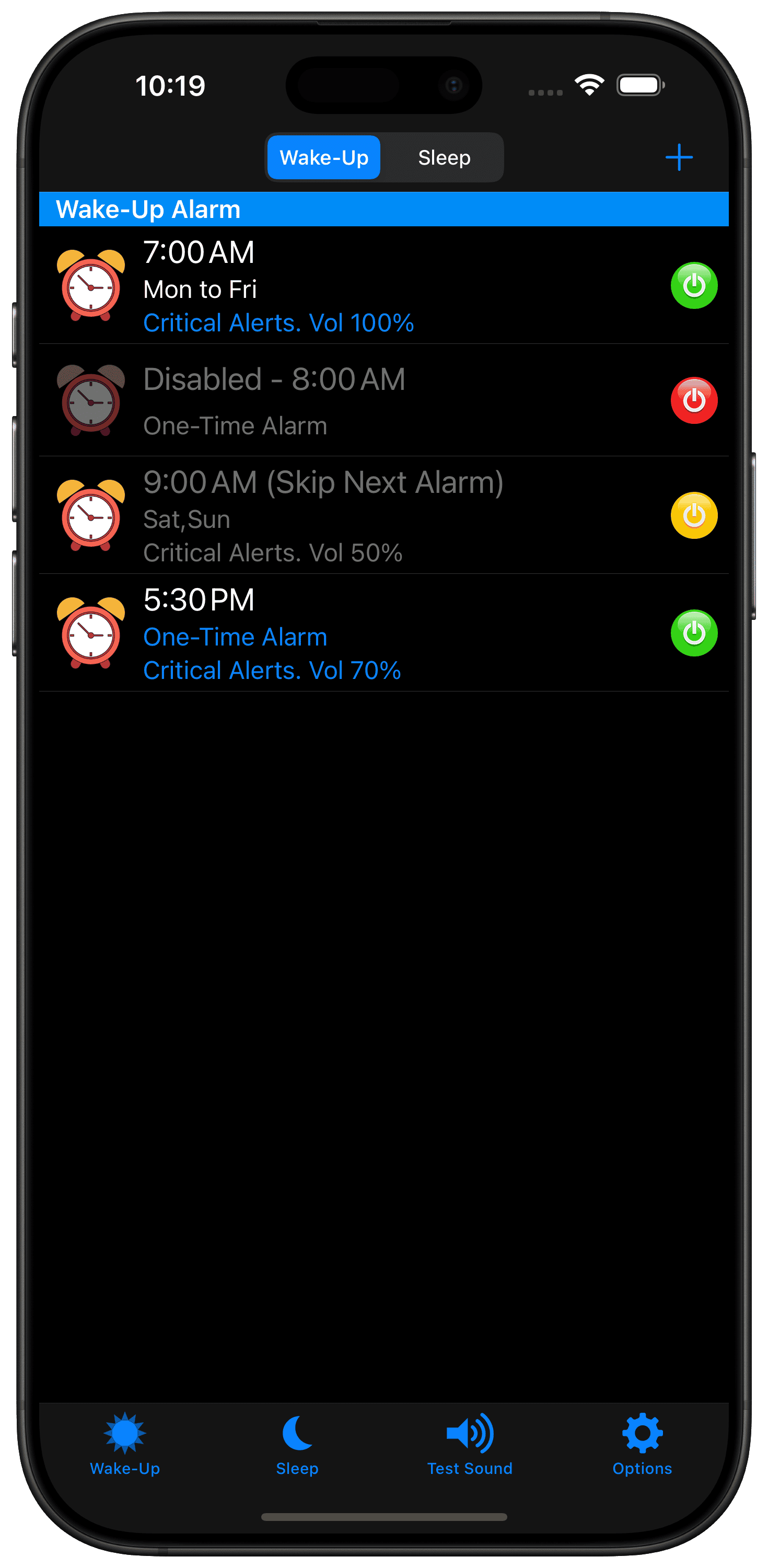Open the 9:00 AM Sat,Sun alarm
This screenshot has width=768, height=1568.
click(x=383, y=515)
